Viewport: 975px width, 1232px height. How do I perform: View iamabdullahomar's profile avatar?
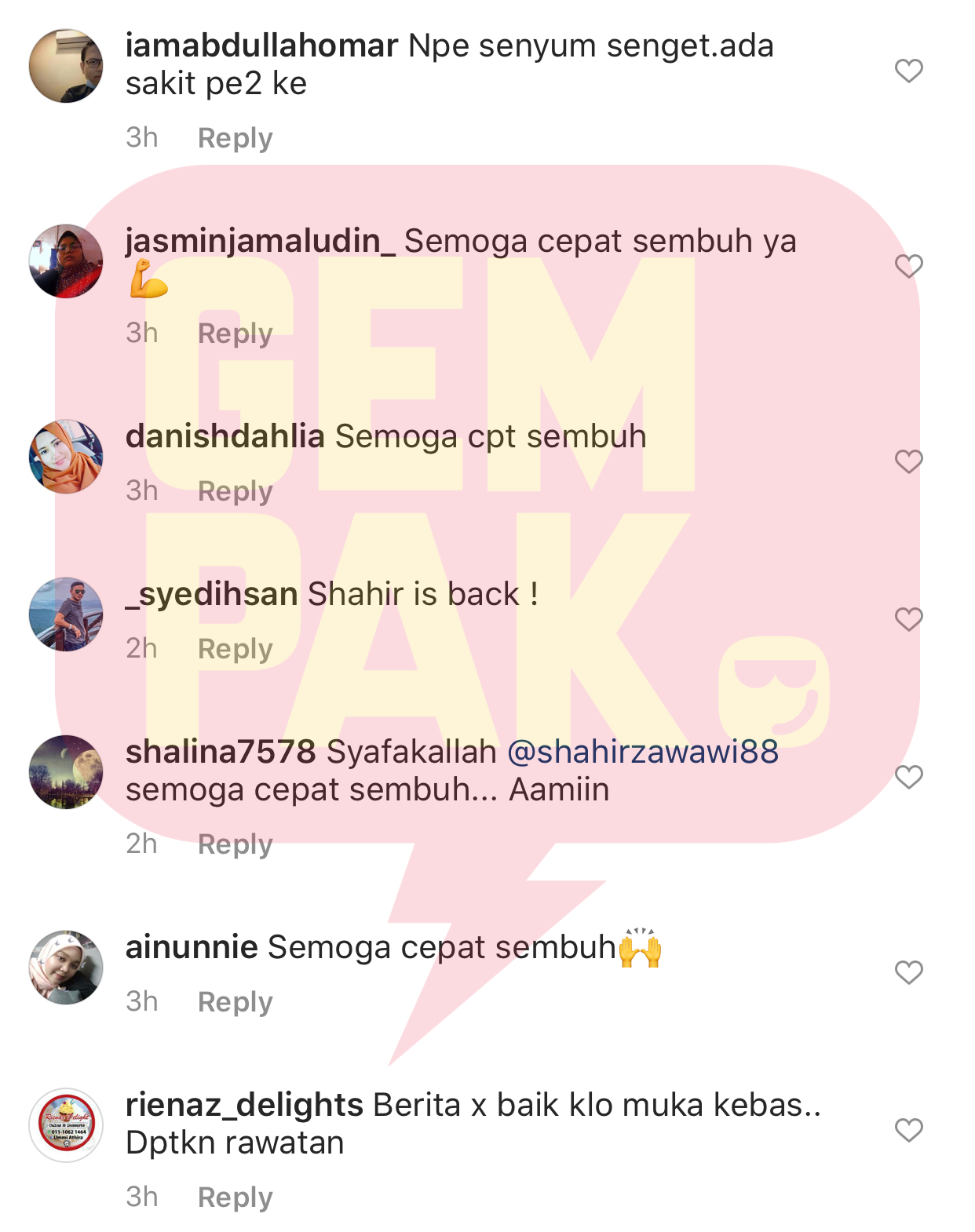coord(66,66)
